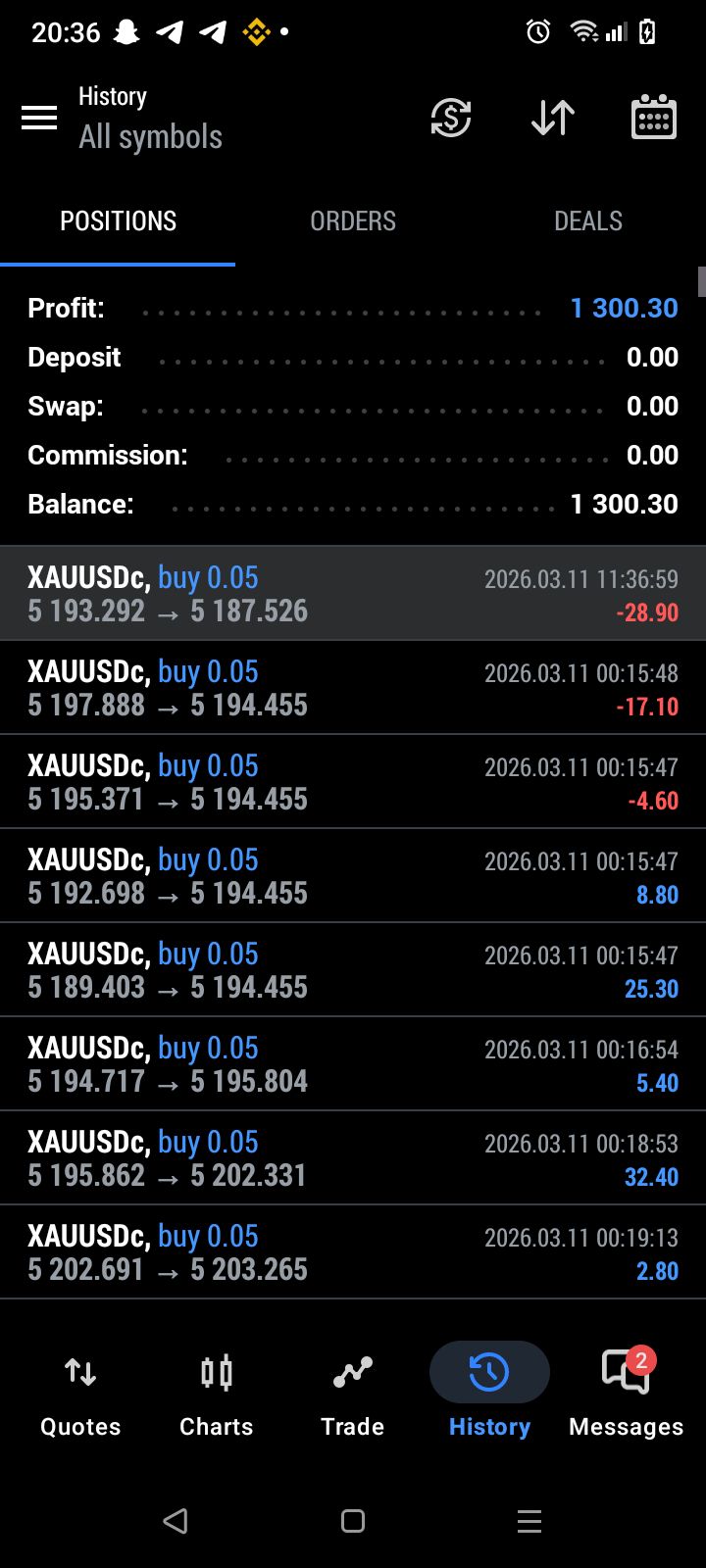Expand the position showing -4.60 loss
706x1568 pixels.
click(353, 782)
